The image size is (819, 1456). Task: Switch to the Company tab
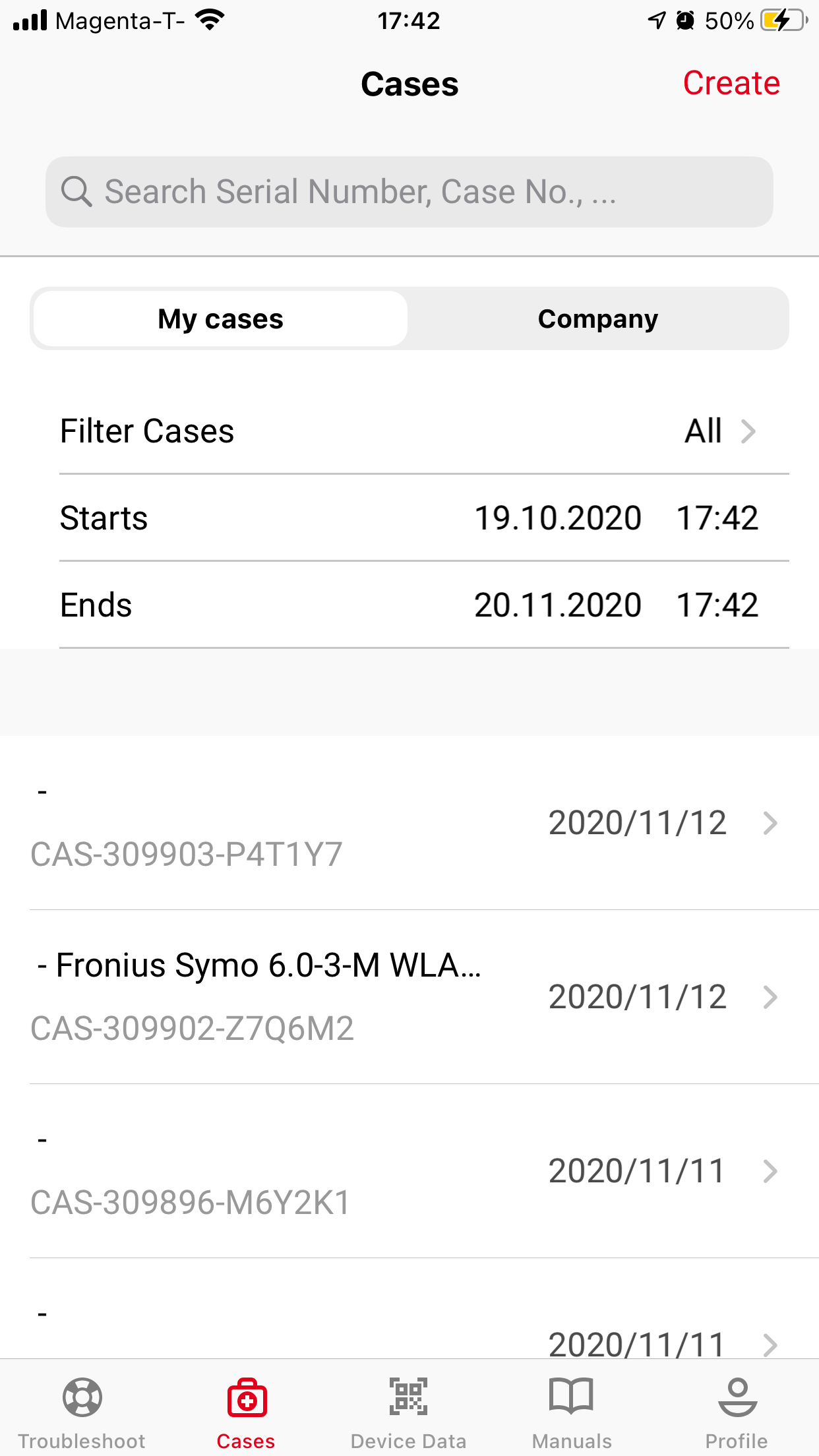[x=597, y=318]
